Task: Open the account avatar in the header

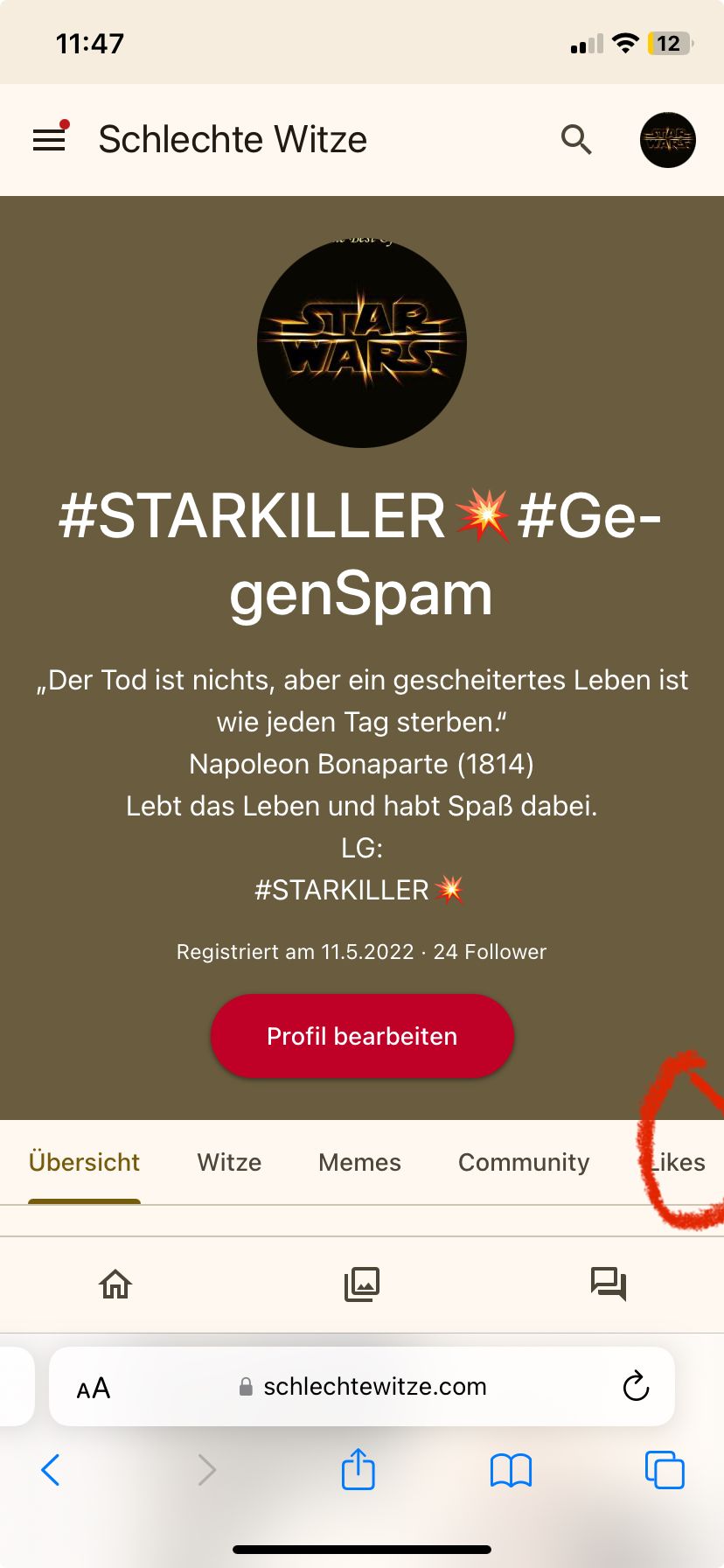Action: [667, 140]
